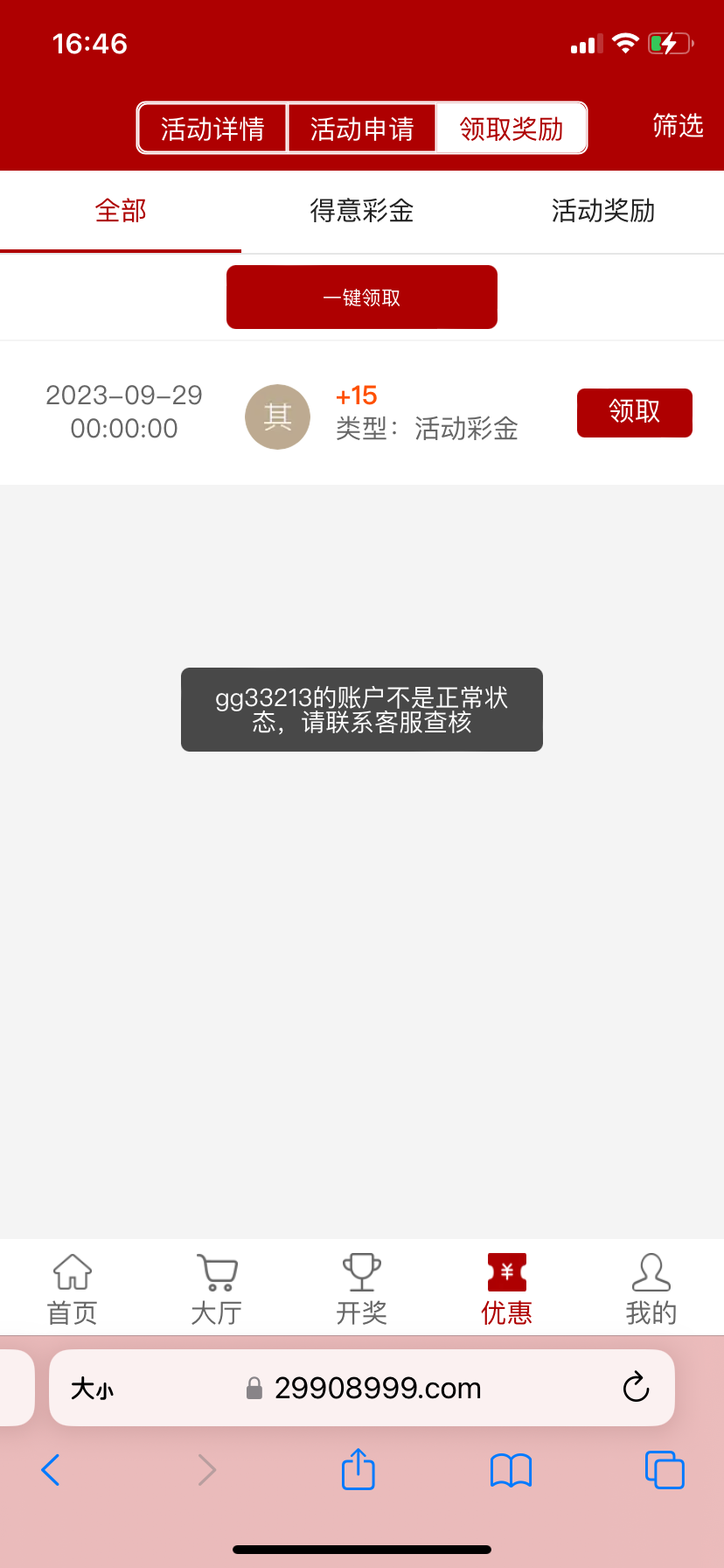724x1568 pixels.
Task: Share this page
Action: 359,1469
